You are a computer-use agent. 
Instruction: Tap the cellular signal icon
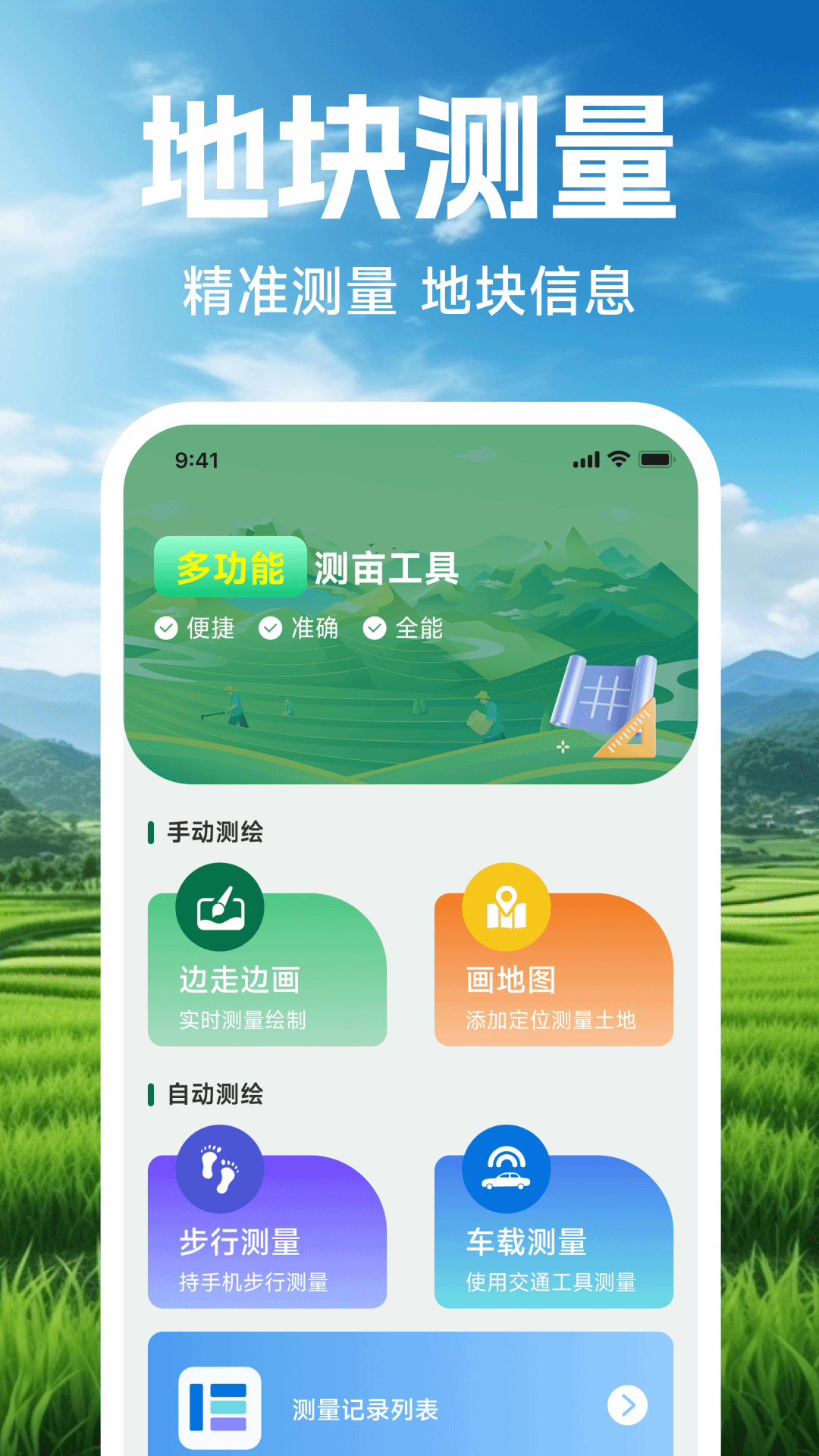[584, 458]
